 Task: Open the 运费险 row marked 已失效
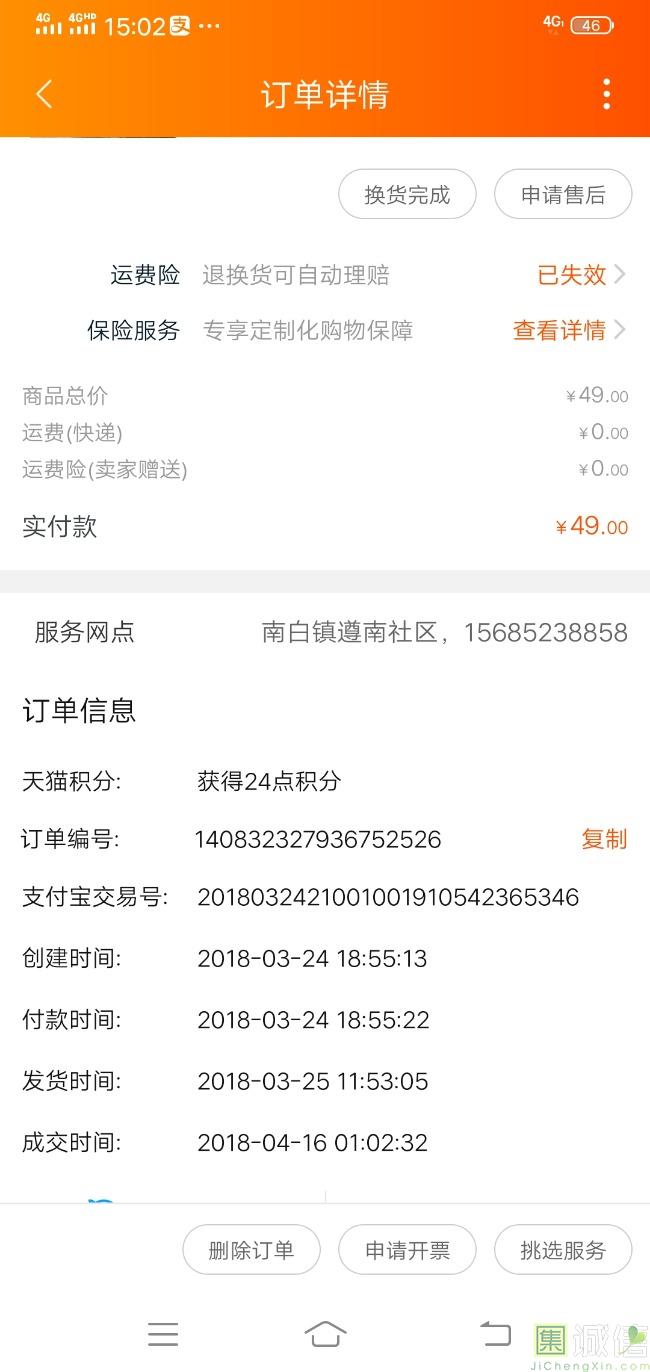pyautogui.click(x=325, y=275)
